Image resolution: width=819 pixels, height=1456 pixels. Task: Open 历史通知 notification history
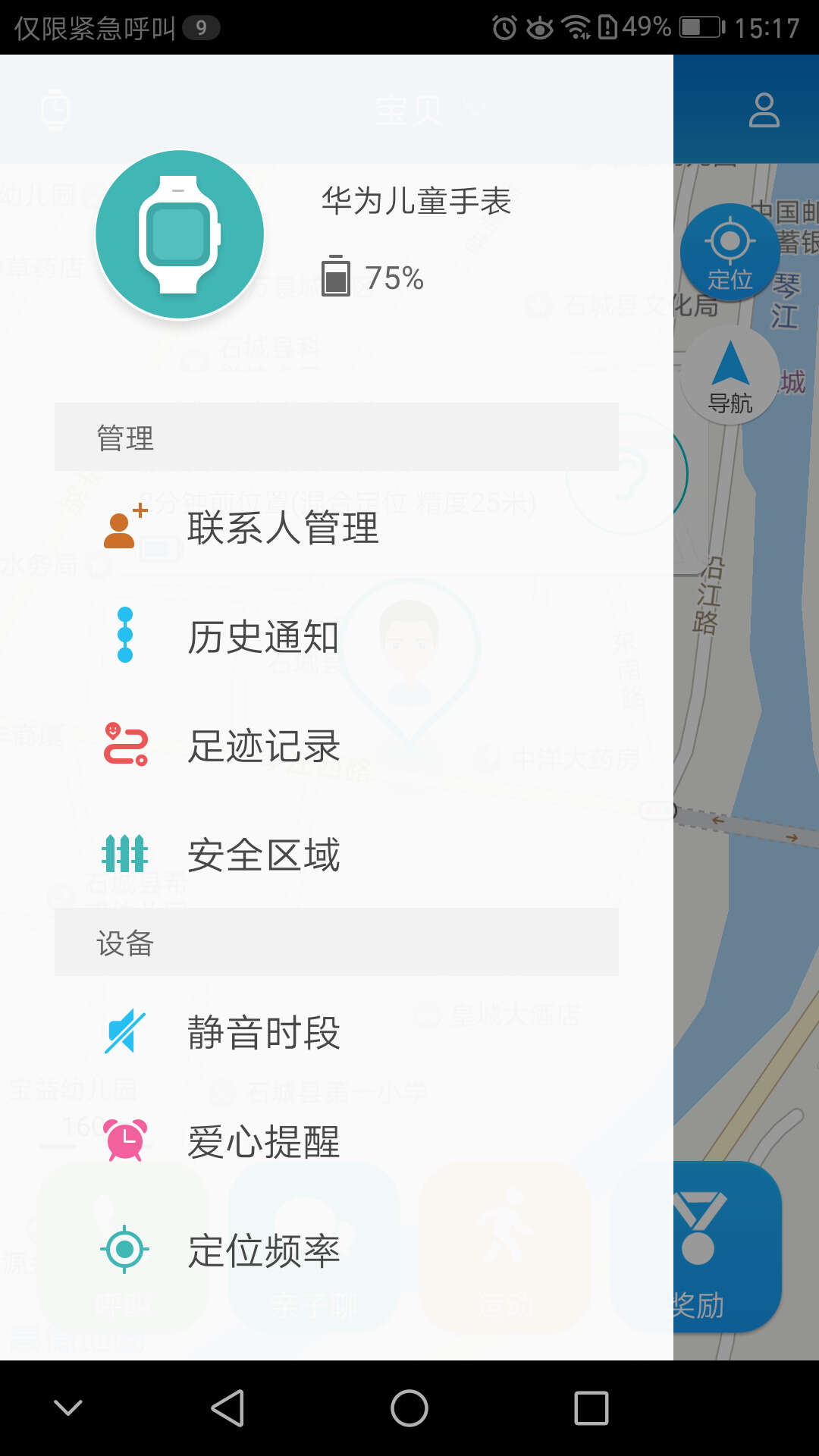click(337, 637)
